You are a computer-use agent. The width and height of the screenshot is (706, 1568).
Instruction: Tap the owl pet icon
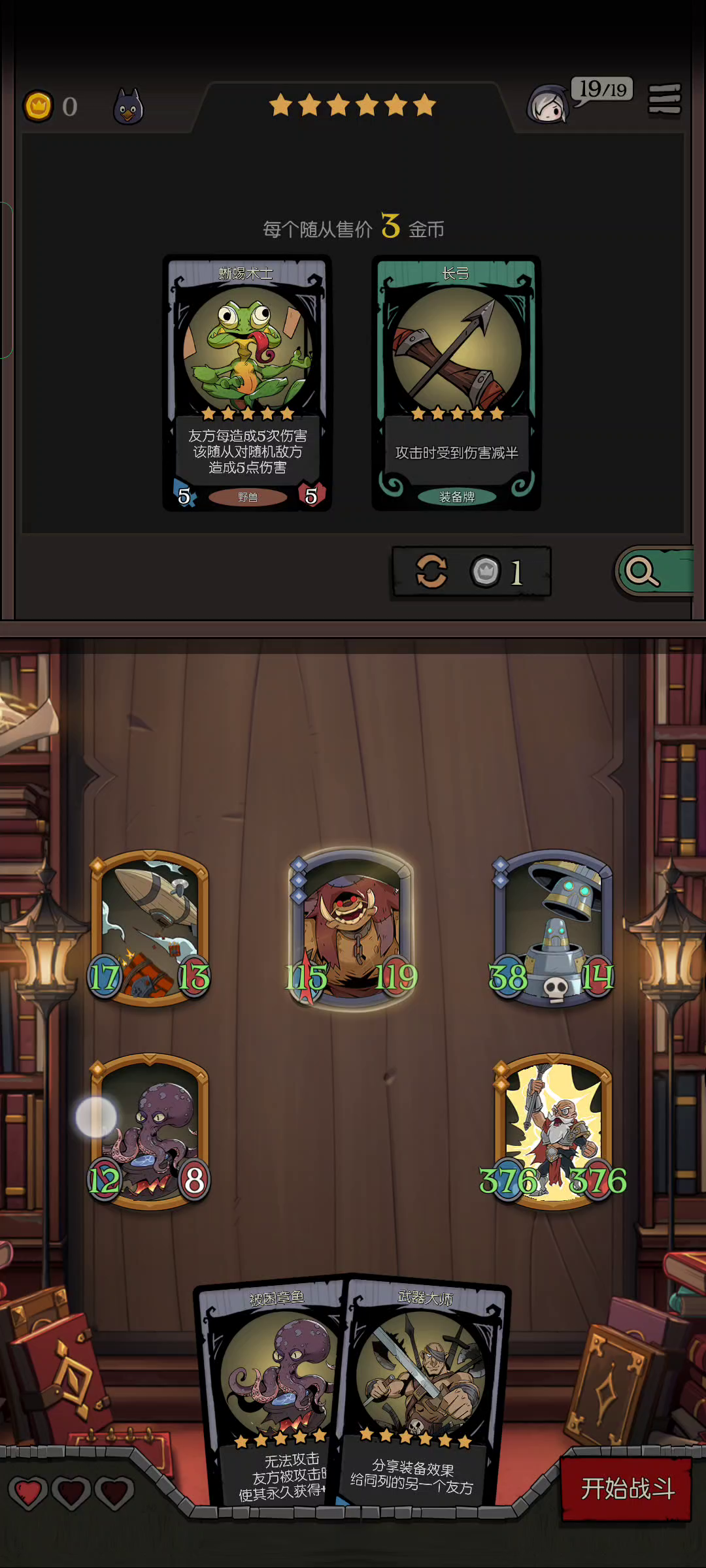click(128, 106)
